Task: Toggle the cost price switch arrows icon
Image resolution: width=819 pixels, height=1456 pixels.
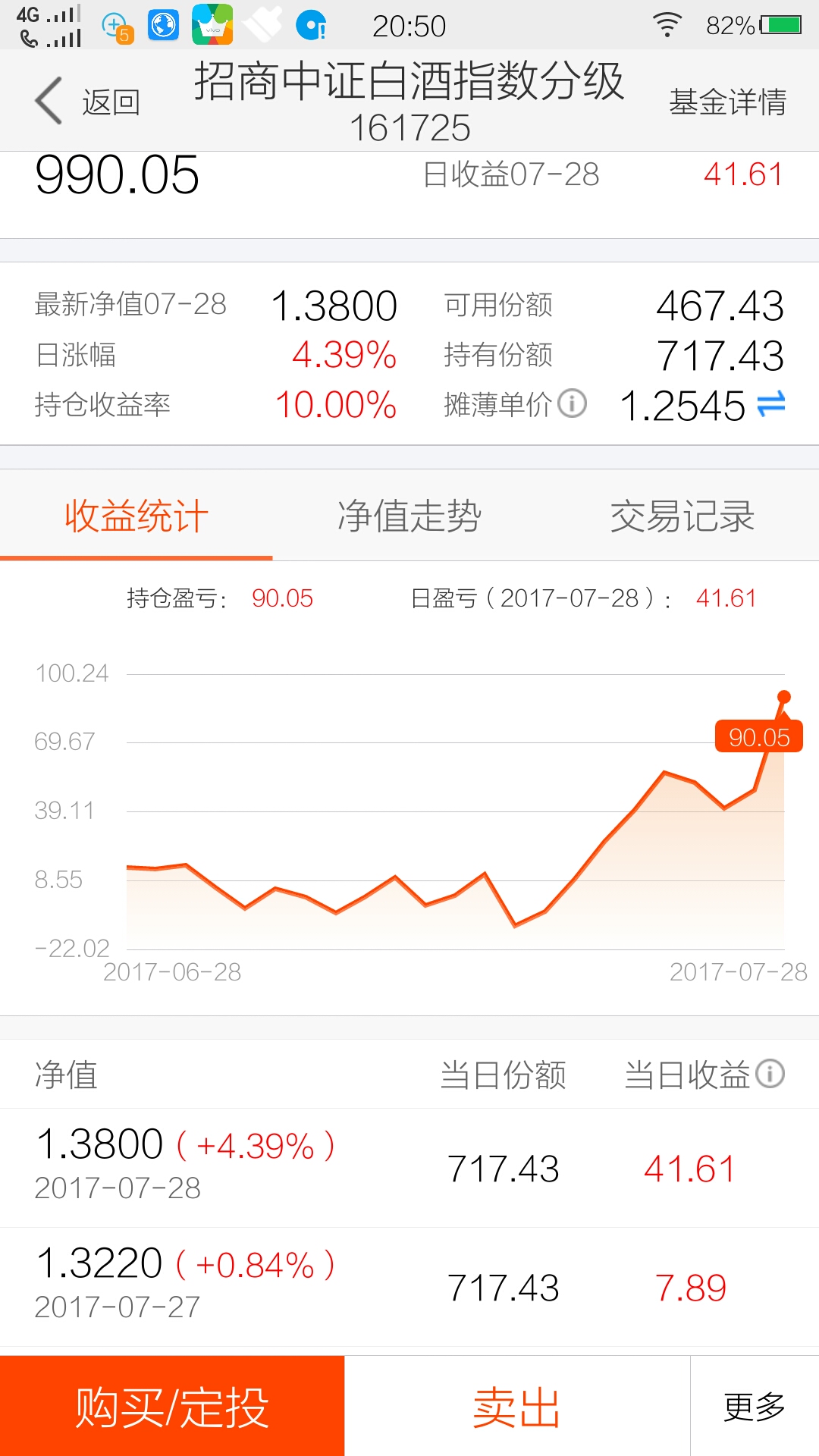Action: pos(771,403)
